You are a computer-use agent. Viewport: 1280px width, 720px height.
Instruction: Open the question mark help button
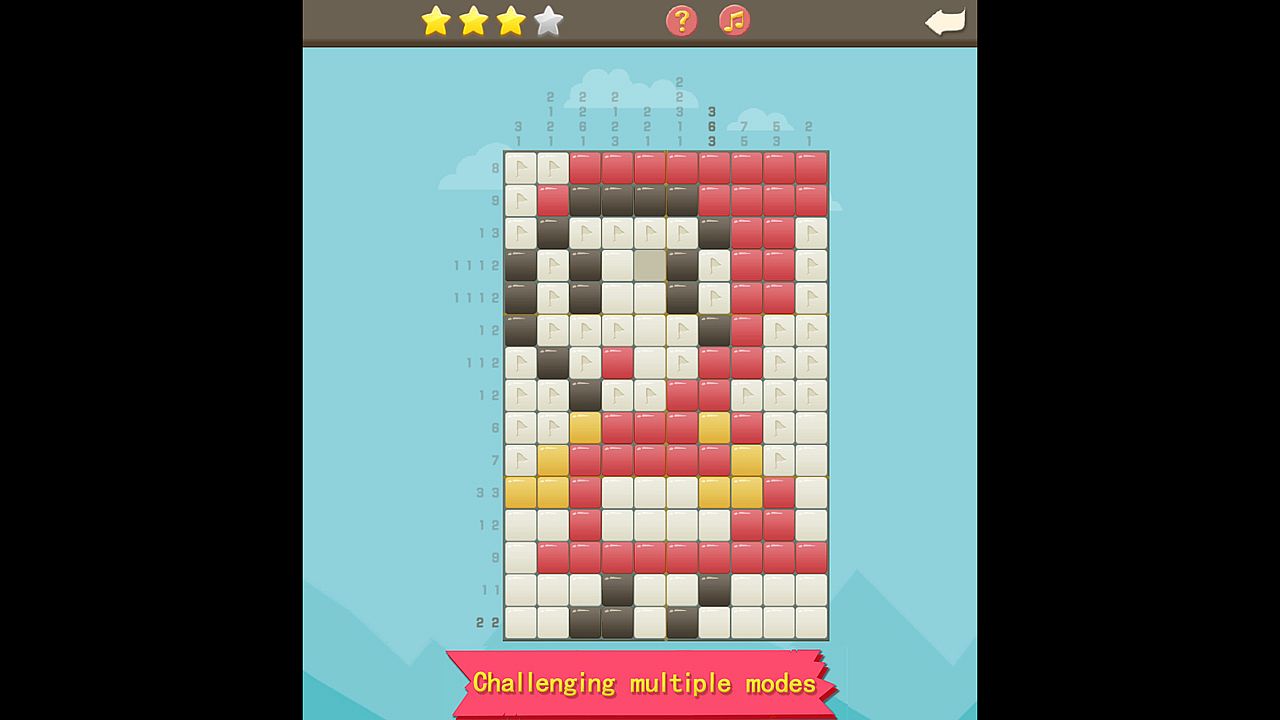[681, 21]
